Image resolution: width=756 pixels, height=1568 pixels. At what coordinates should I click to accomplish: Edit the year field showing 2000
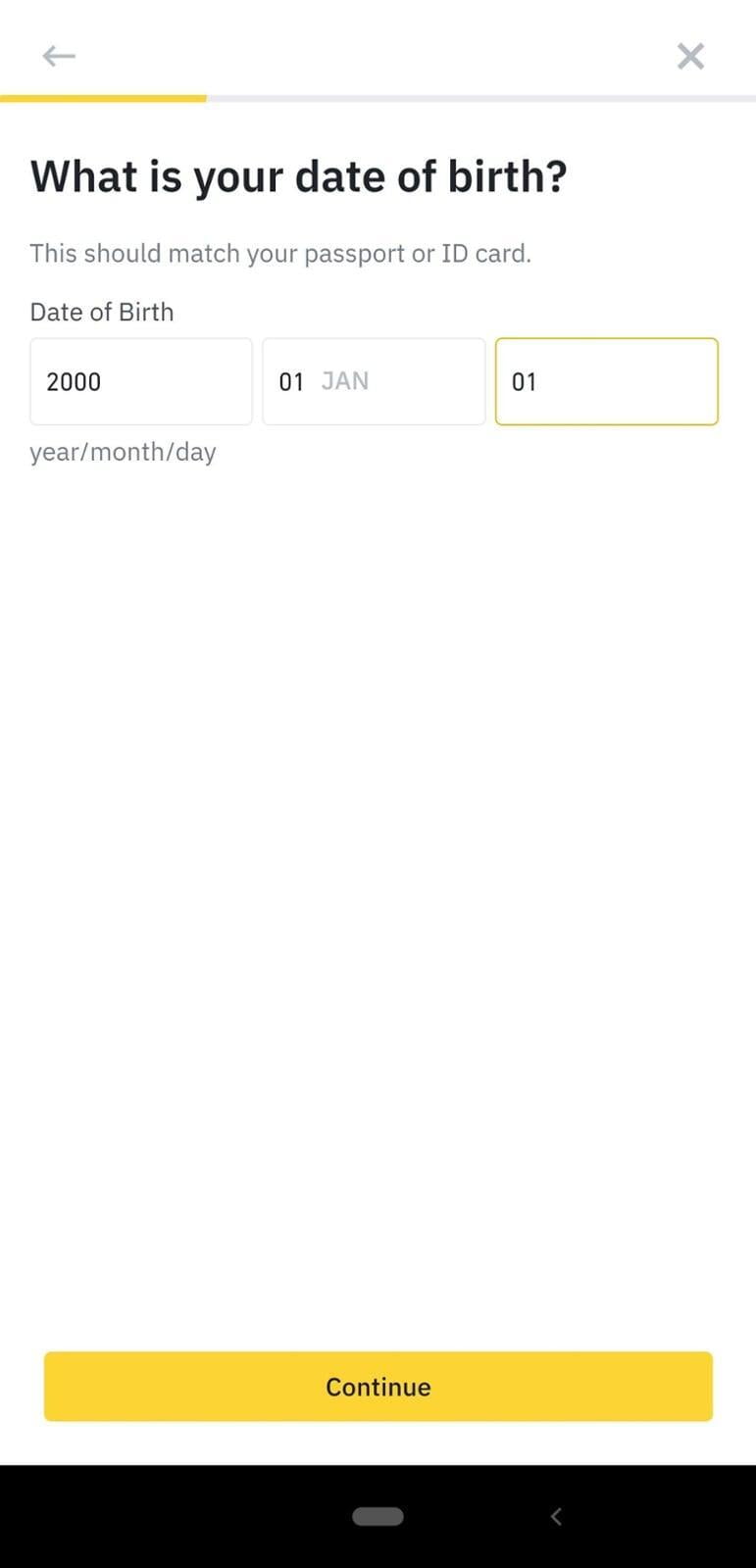(x=140, y=381)
